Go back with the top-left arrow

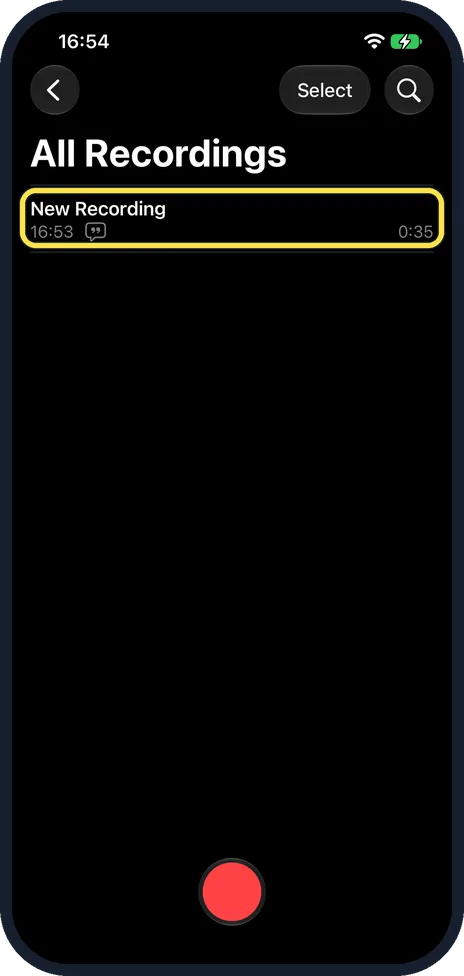click(x=55, y=91)
